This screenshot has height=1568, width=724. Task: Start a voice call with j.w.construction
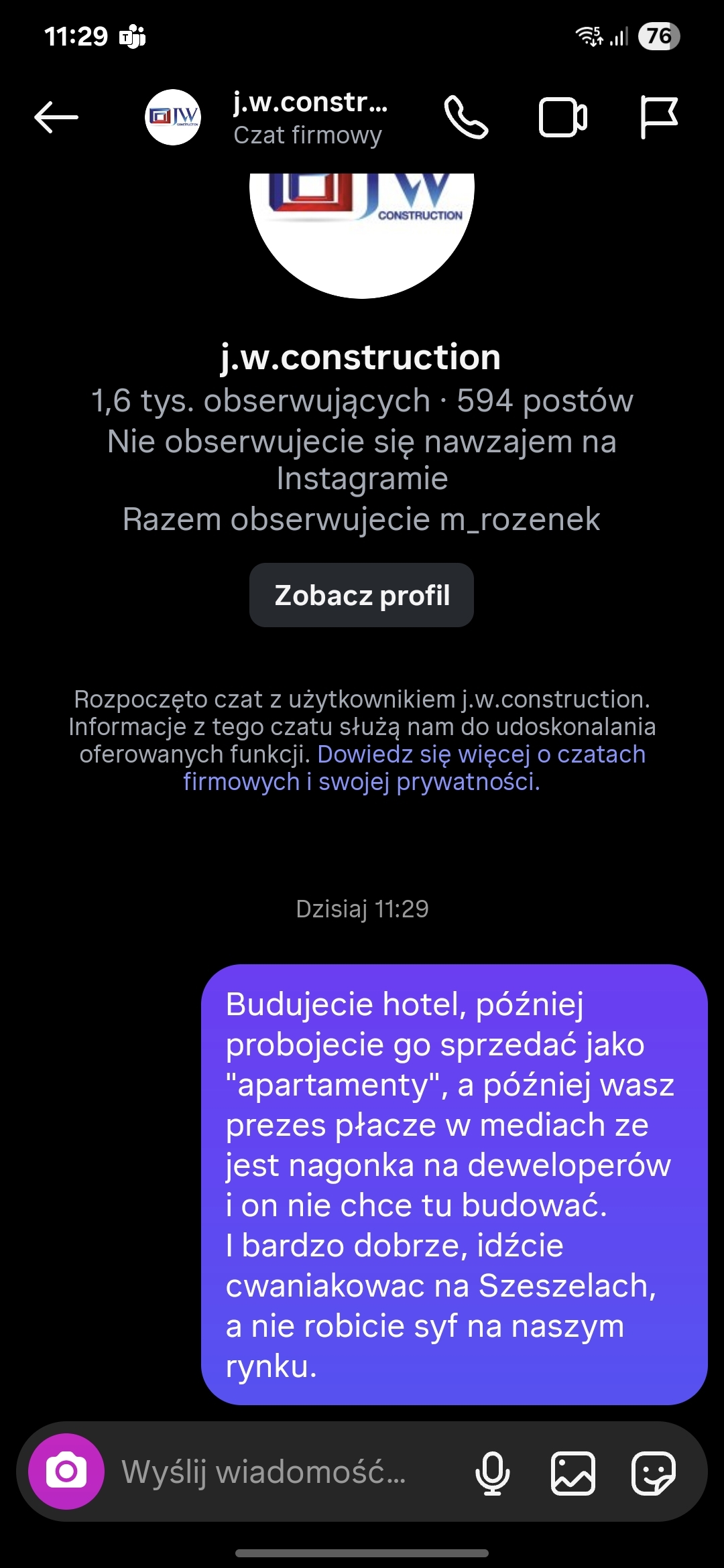[467, 117]
